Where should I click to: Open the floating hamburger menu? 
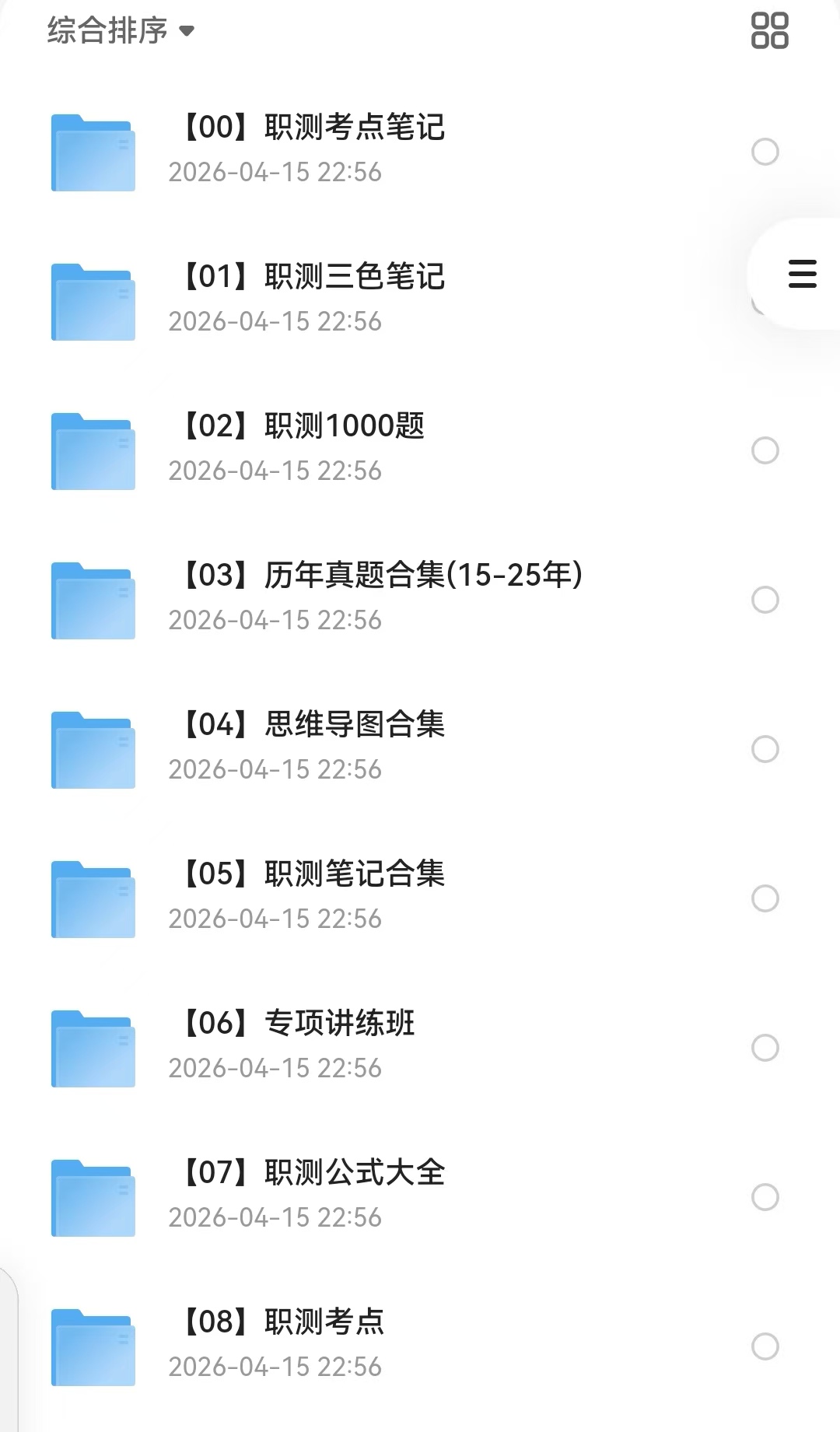[x=802, y=274]
